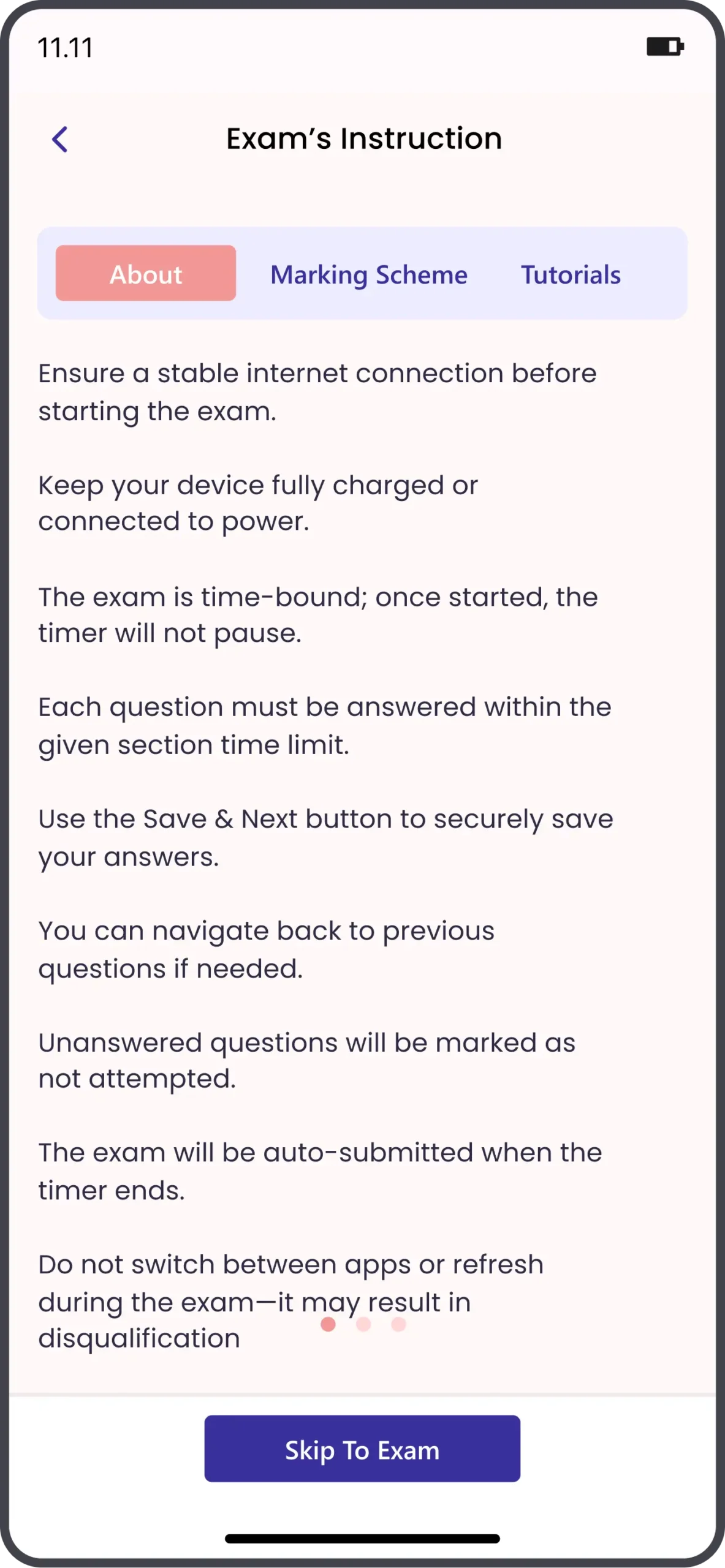Go back using the top arrow

coord(60,139)
